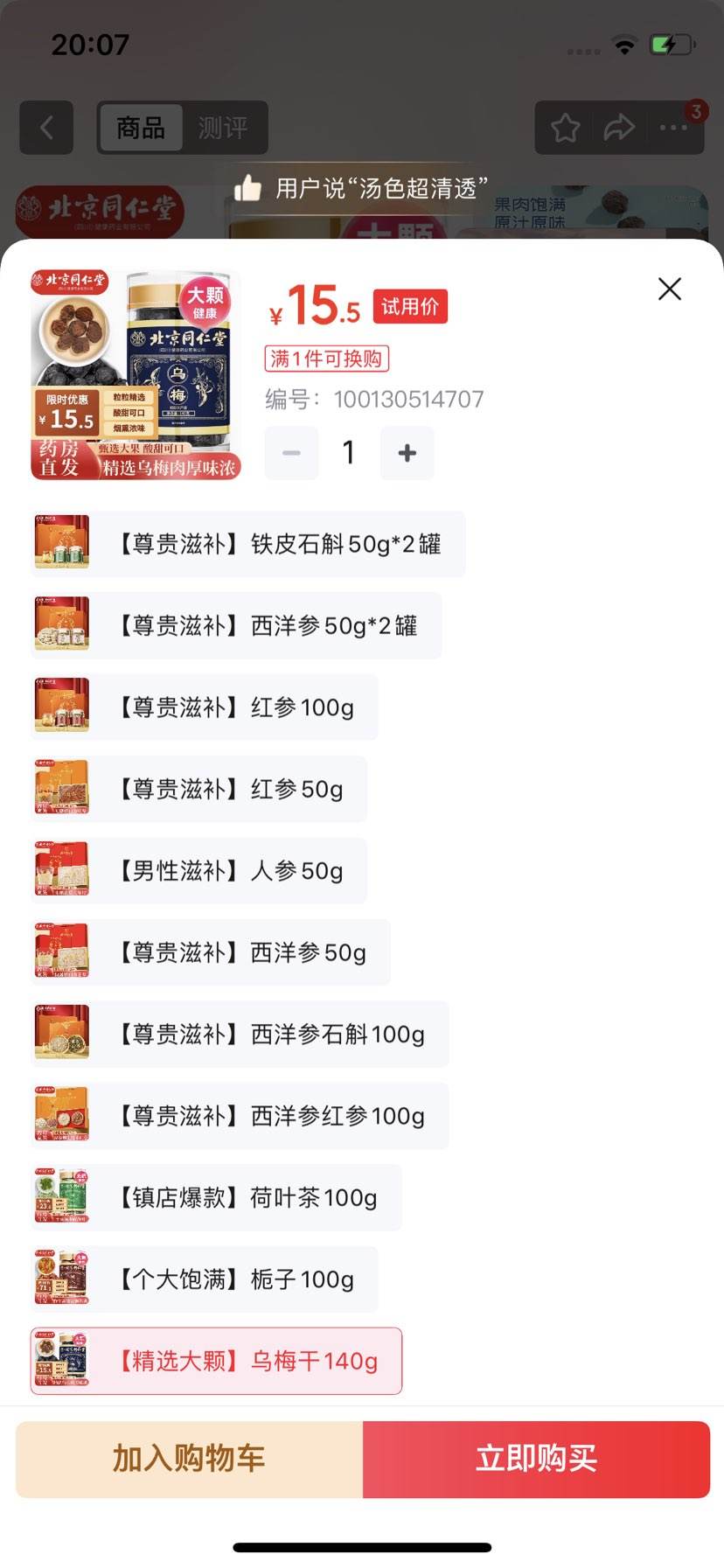This screenshot has height=1568, width=724.
Task: Tap the selected 乌梅干140g option
Action: 216,1361
